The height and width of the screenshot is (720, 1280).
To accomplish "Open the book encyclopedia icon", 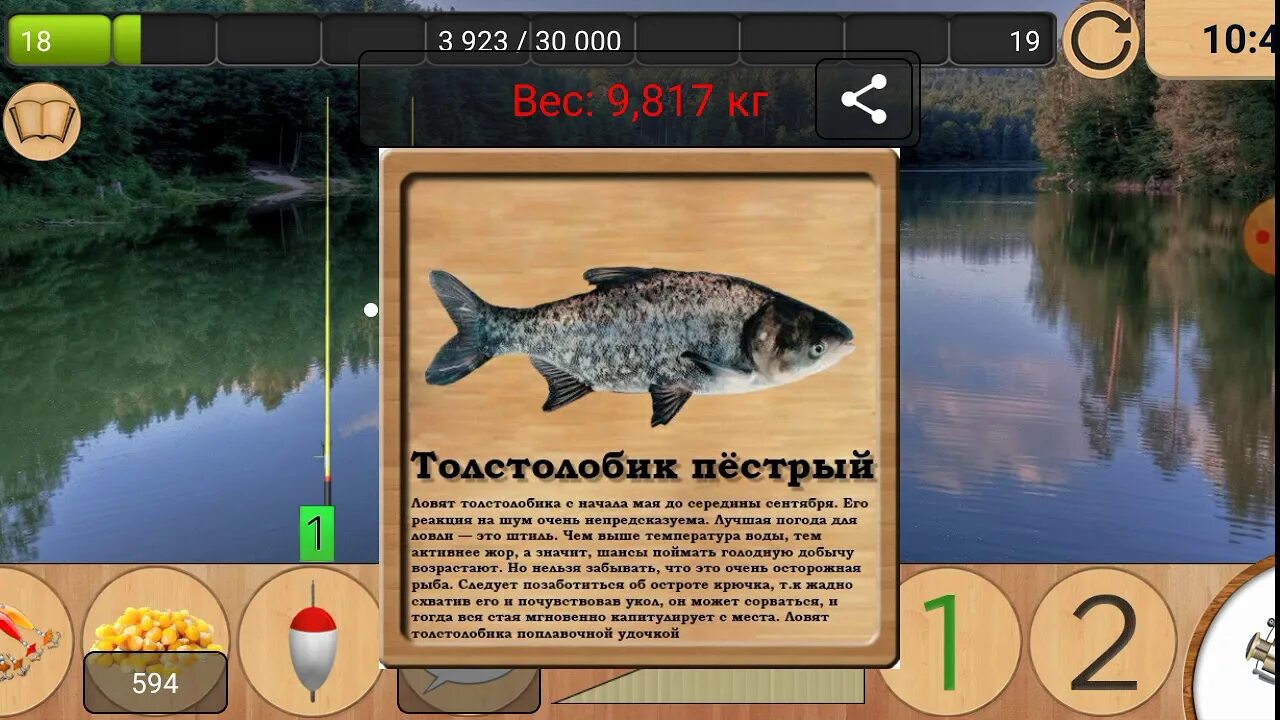I will coord(41,122).
